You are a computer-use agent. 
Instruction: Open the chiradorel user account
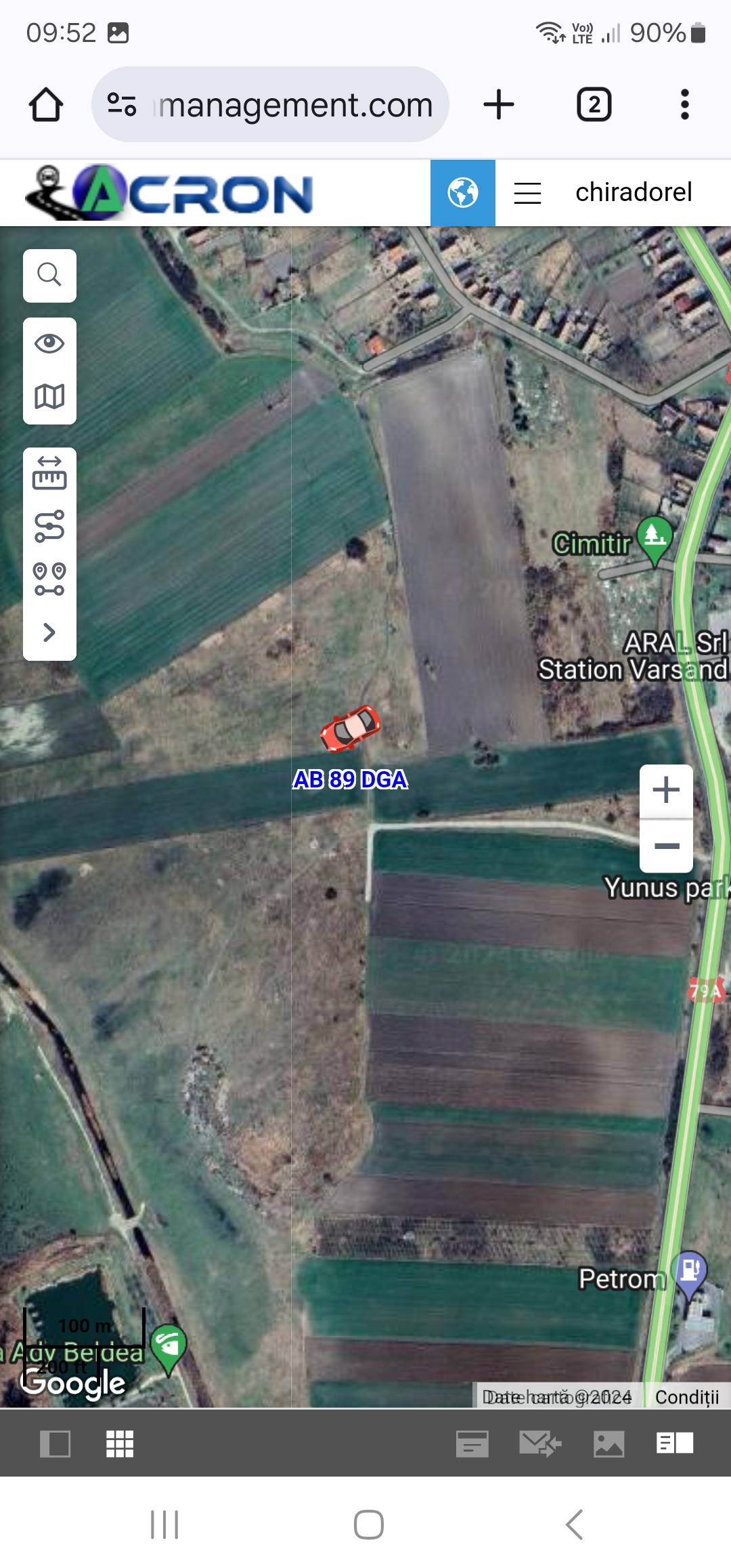634,192
